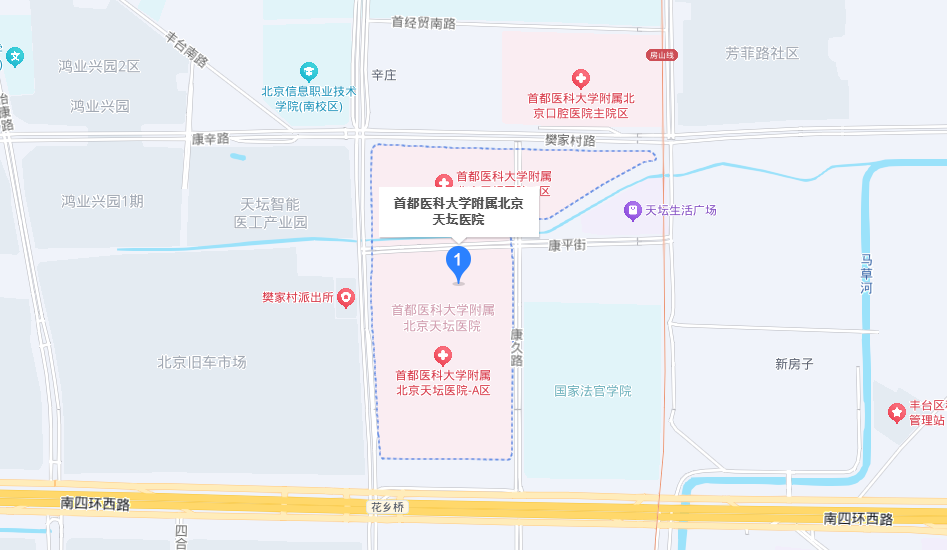Open the 首都医科大学附属北京天坛医院 info label

(458, 211)
